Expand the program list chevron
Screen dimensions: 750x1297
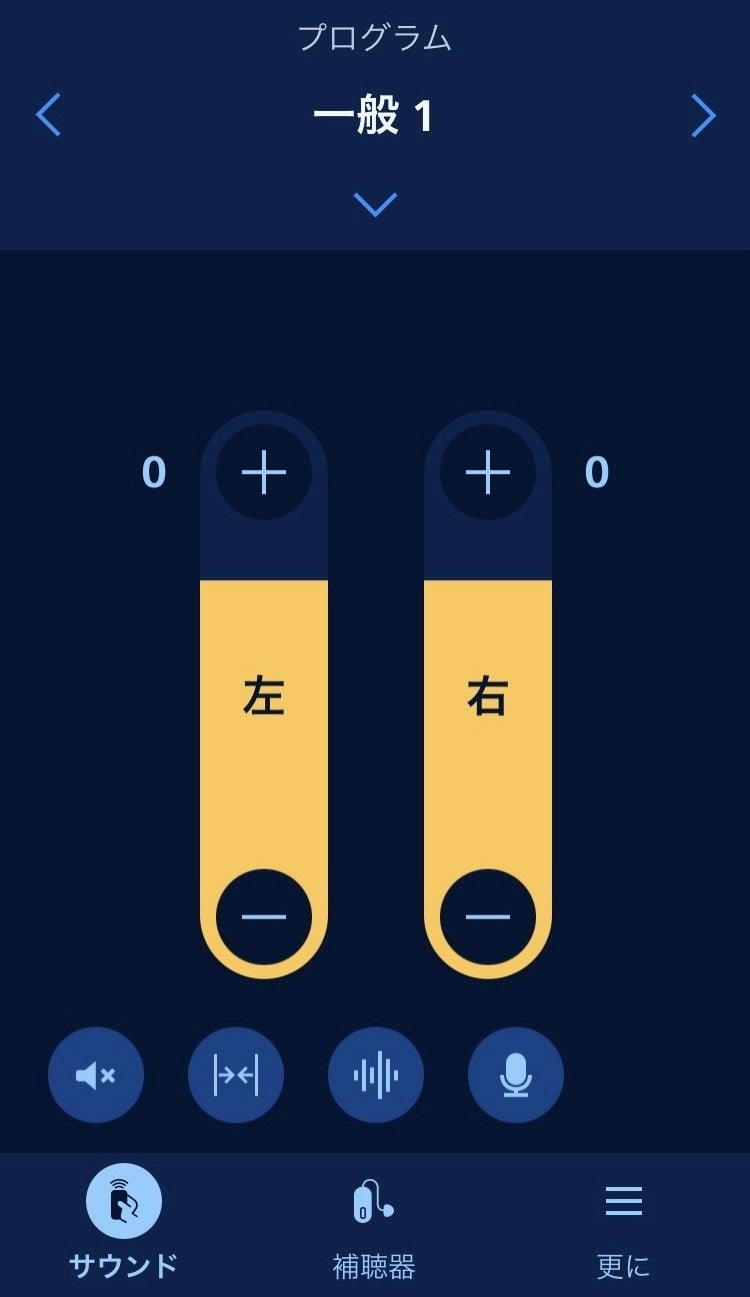coord(375,204)
